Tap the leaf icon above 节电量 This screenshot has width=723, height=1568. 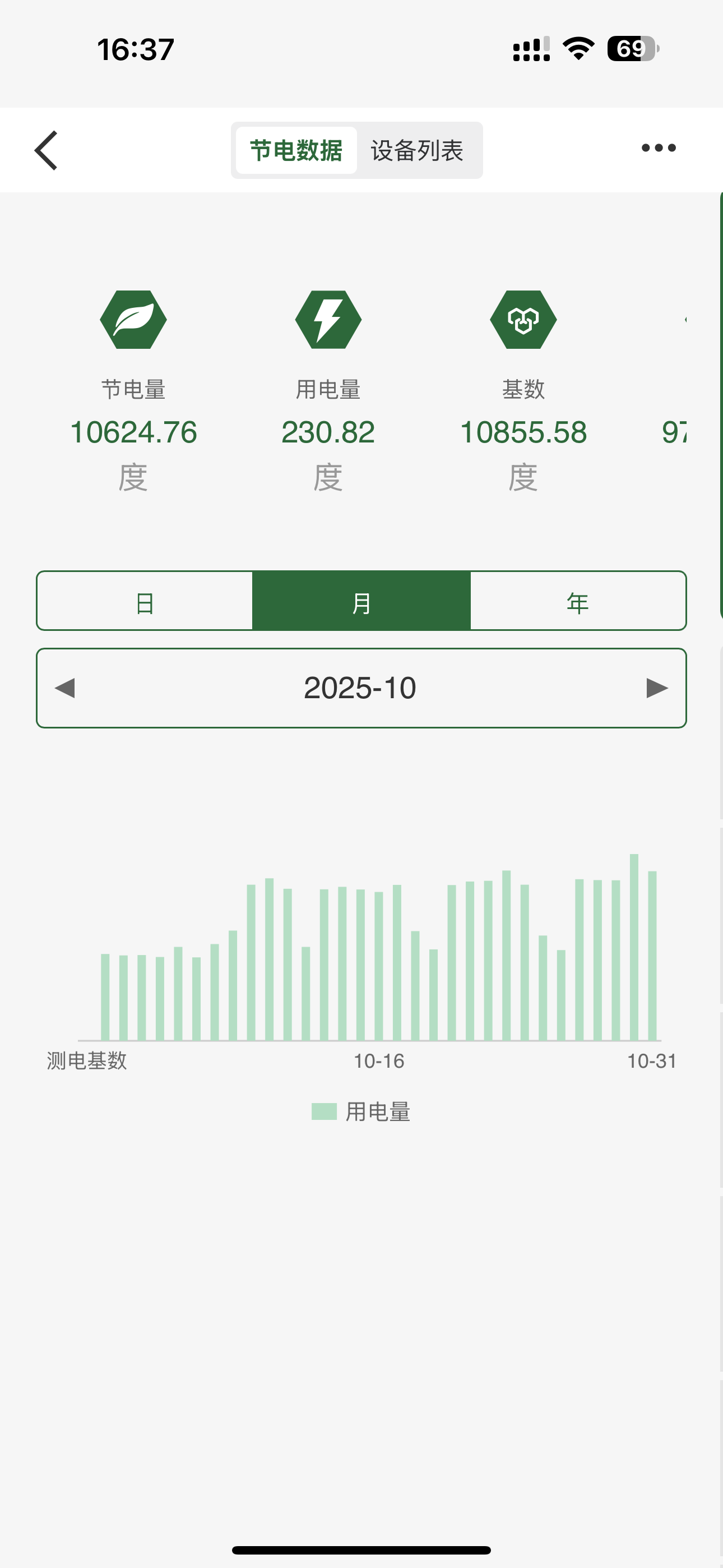point(135,320)
